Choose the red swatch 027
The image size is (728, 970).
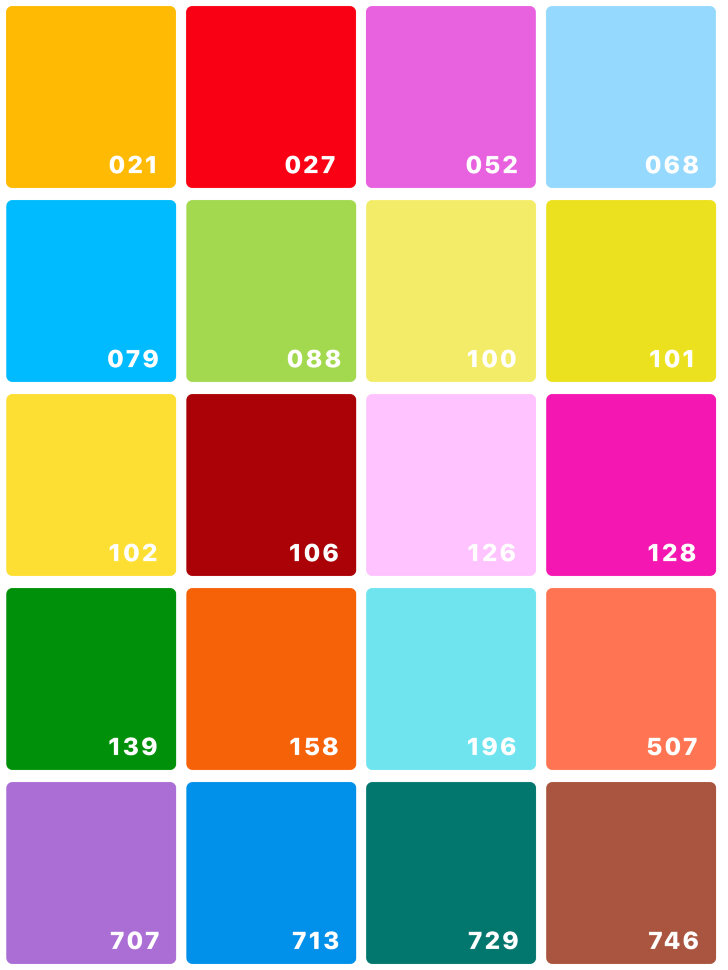coord(271,97)
